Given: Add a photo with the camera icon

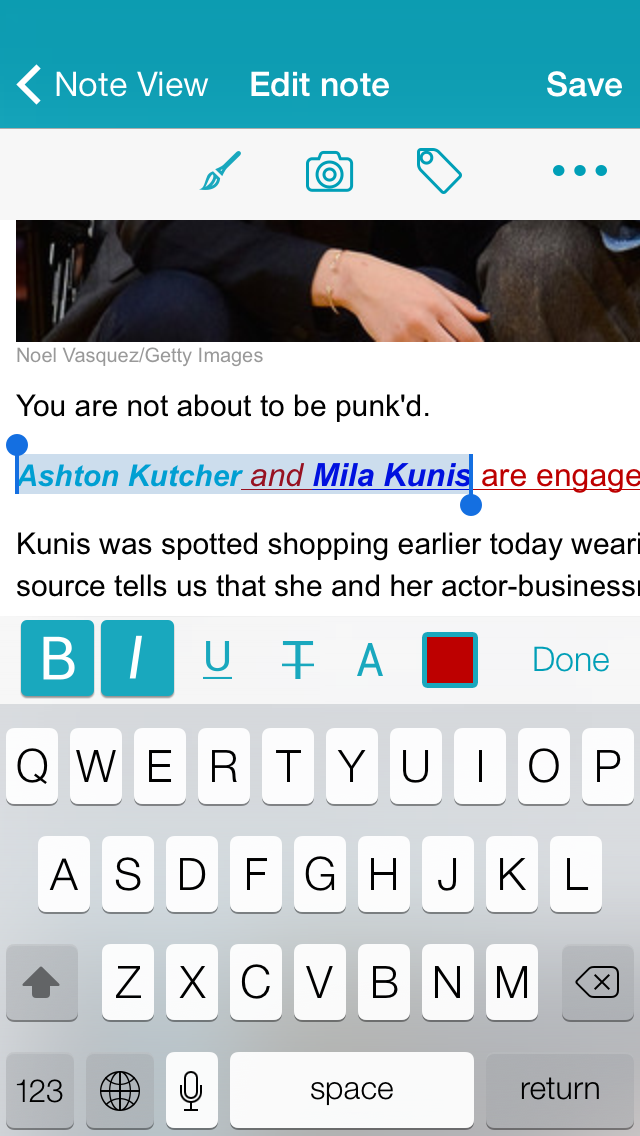Looking at the screenshot, I should tap(329, 171).
